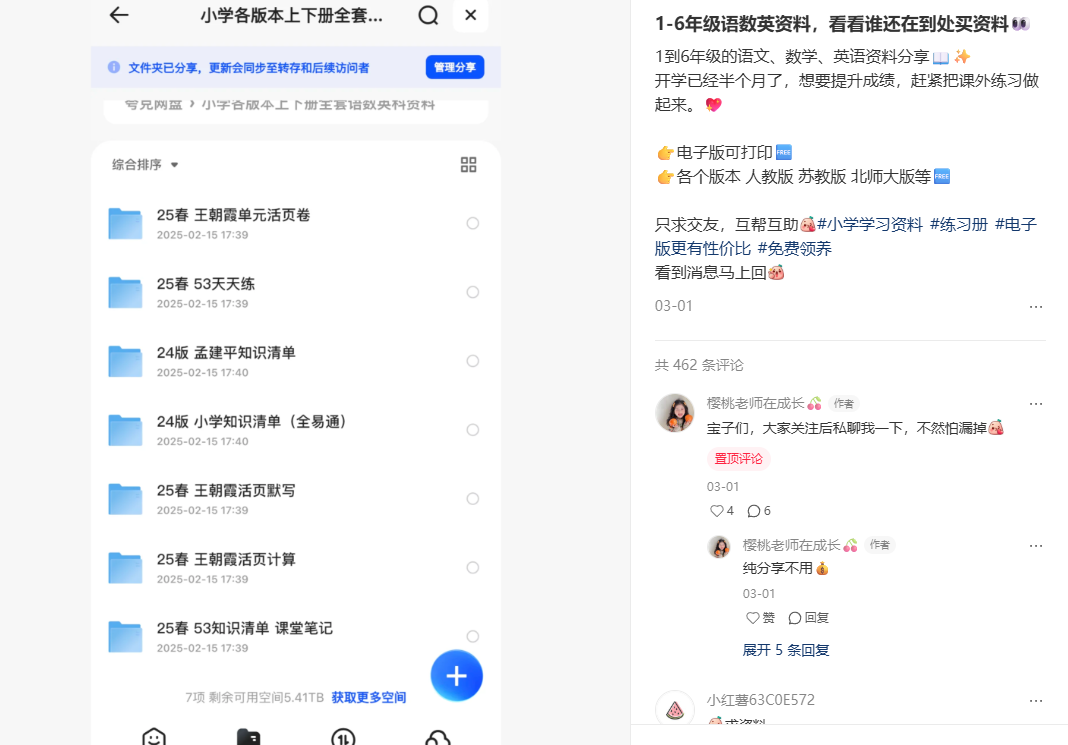View the profile of 小红薯63C0E572

(x=760, y=700)
